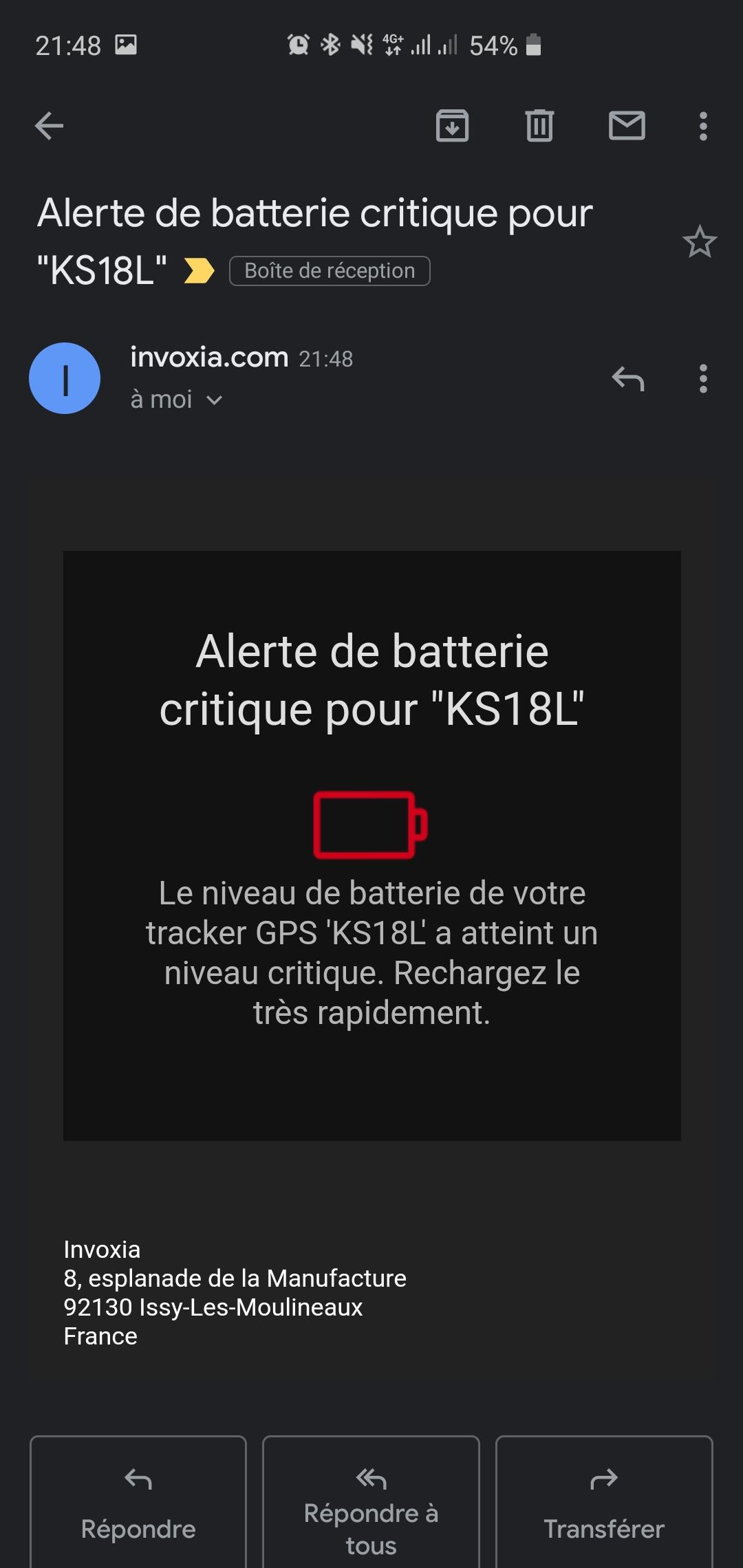Archive this email

point(452,126)
